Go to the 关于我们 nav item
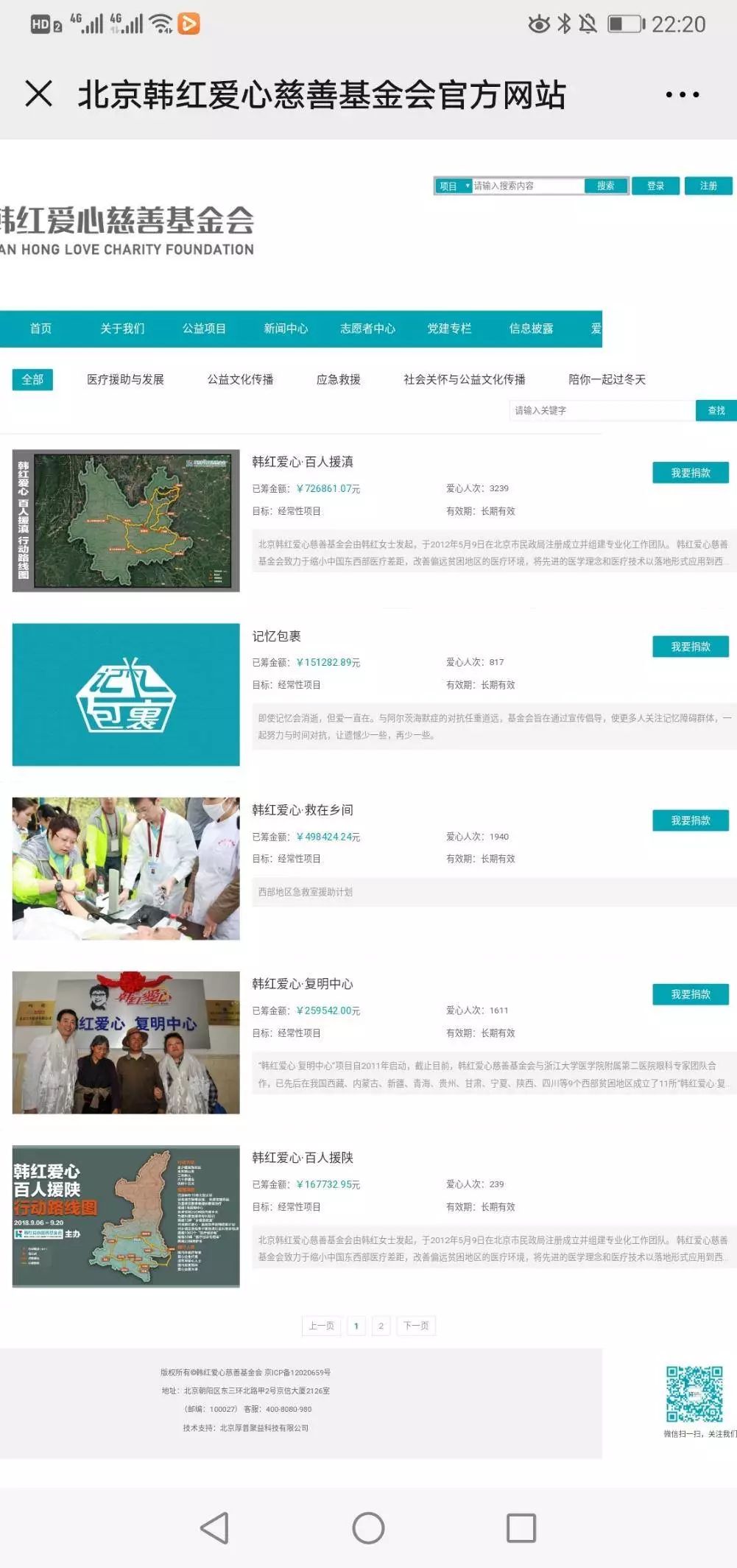 [122, 328]
